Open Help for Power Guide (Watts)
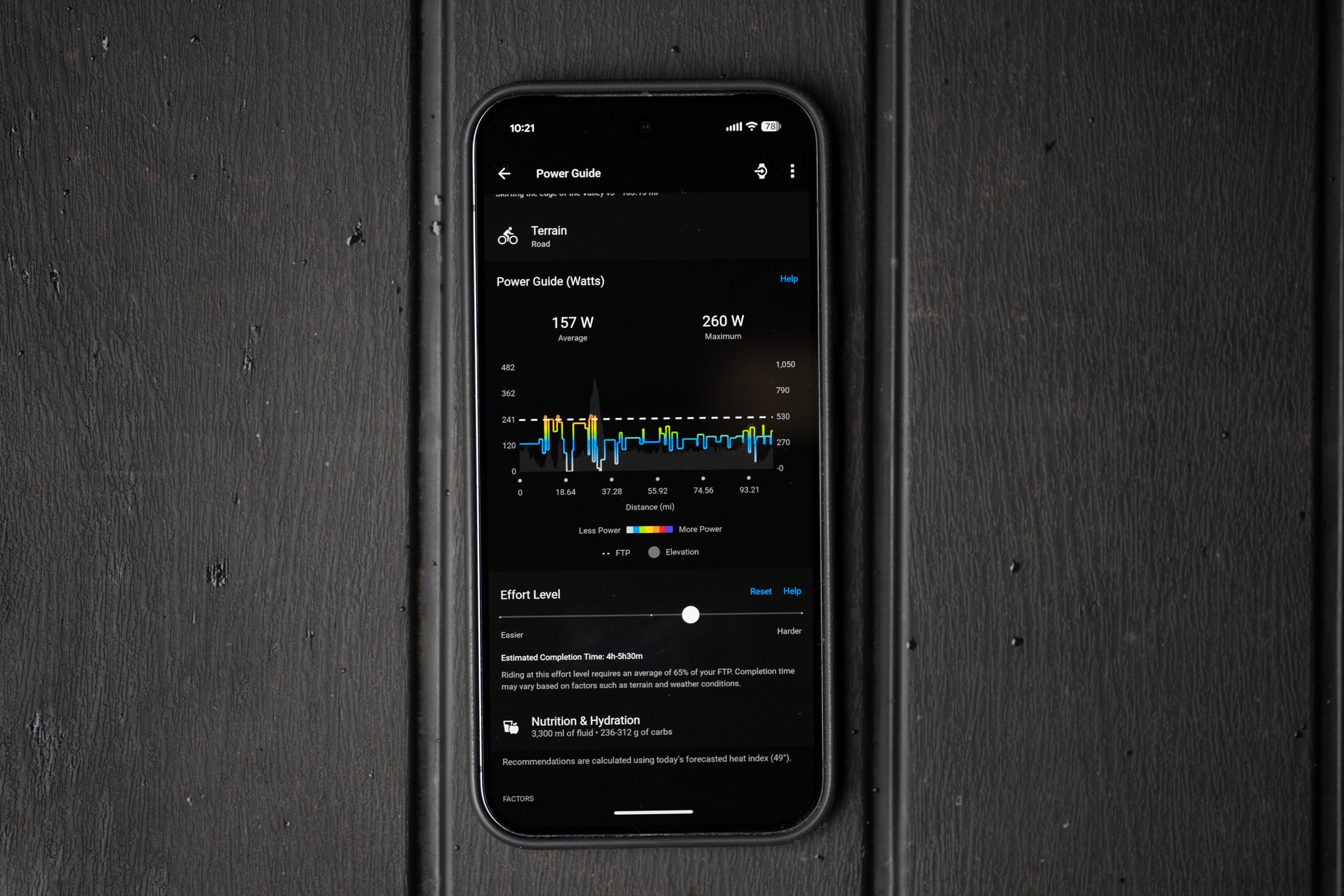 788,279
